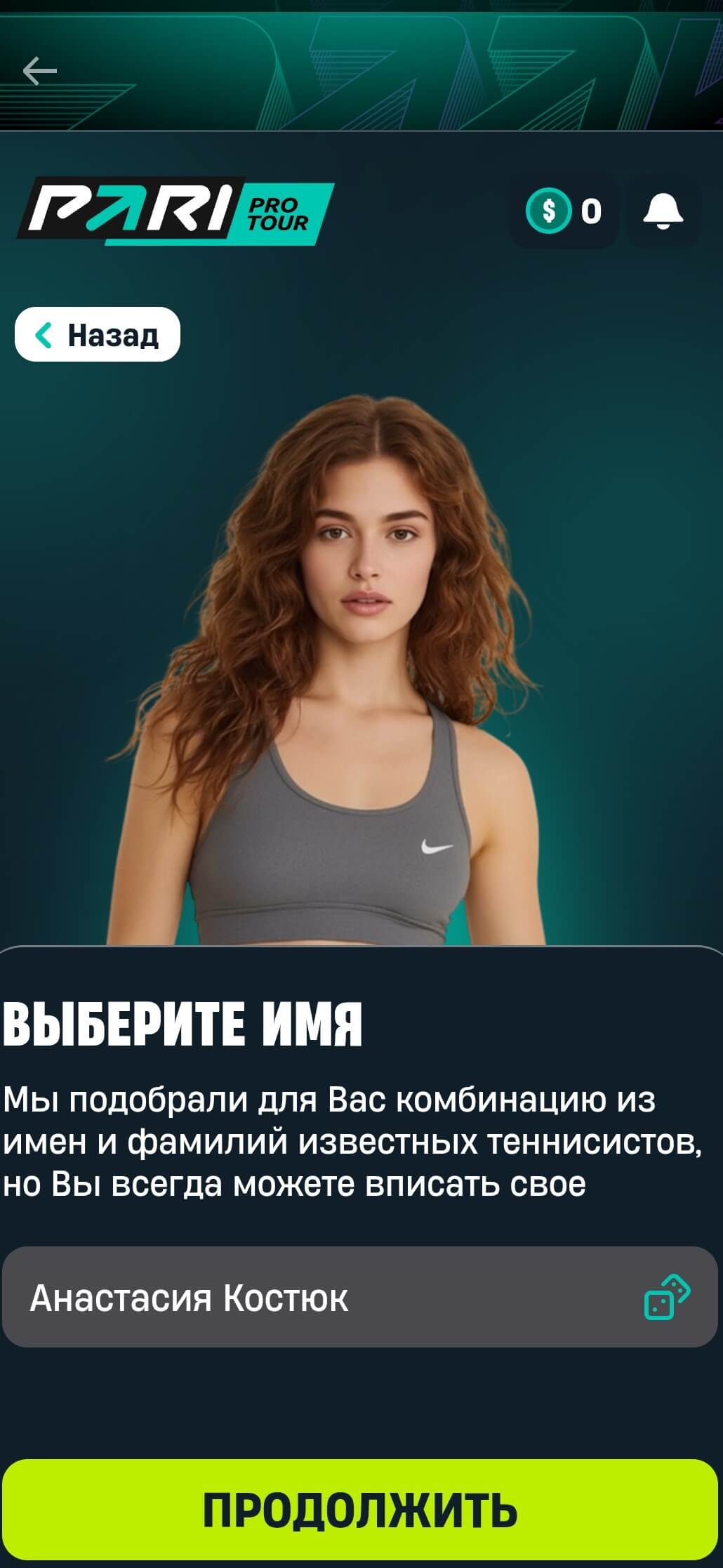
Task: Tap the Назад button
Action: 98,334
